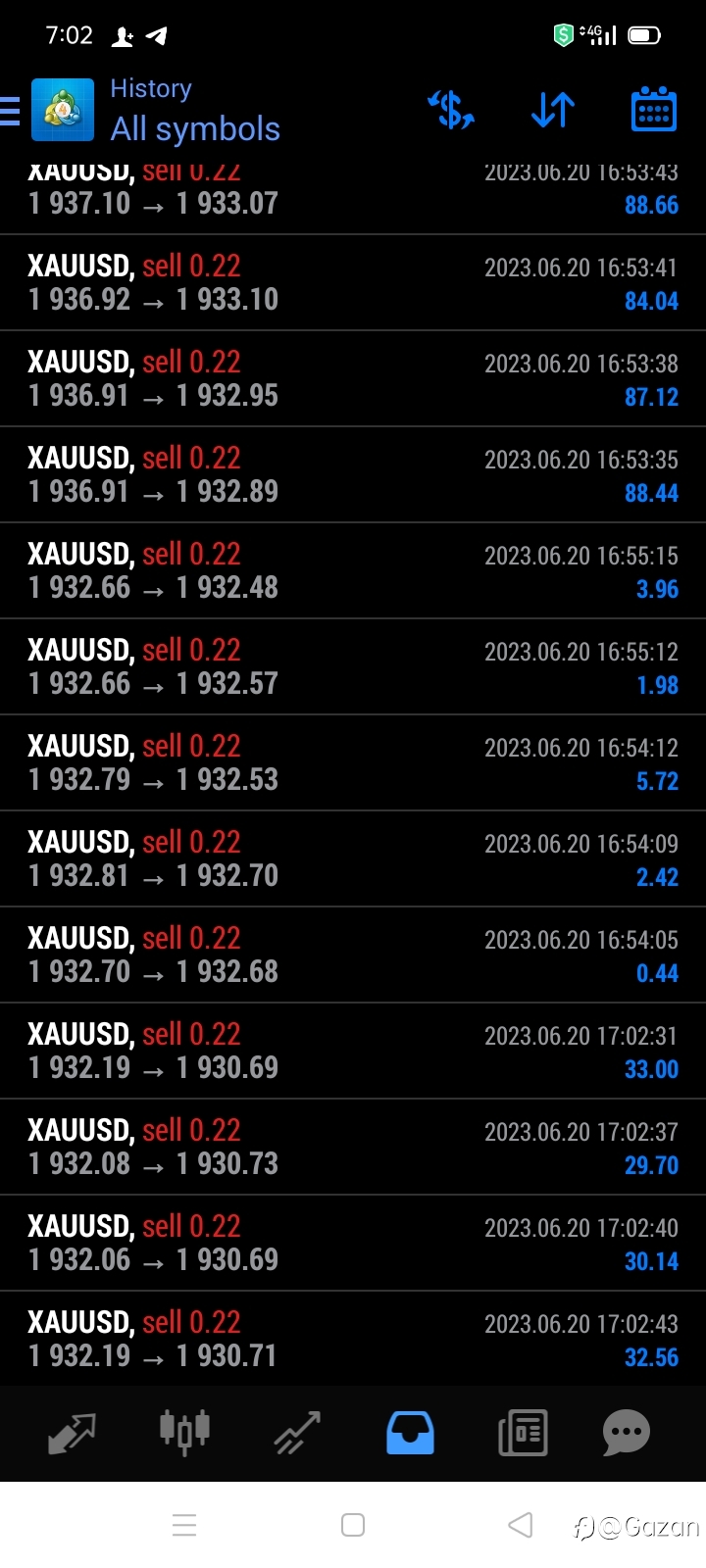Open the Messages chat tab
Screen dimensions: 706x1568
tap(627, 1433)
